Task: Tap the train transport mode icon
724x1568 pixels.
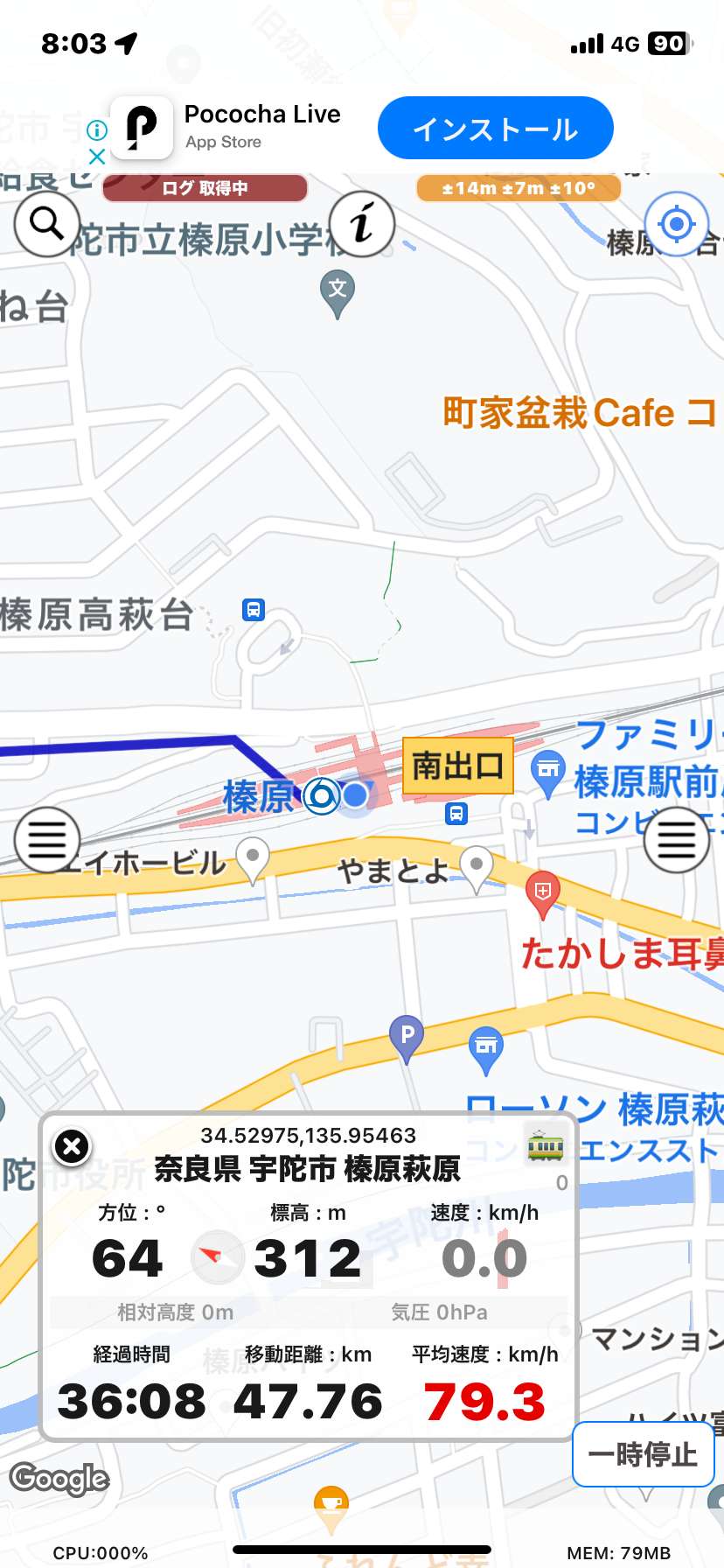Action: (x=545, y=1145)
